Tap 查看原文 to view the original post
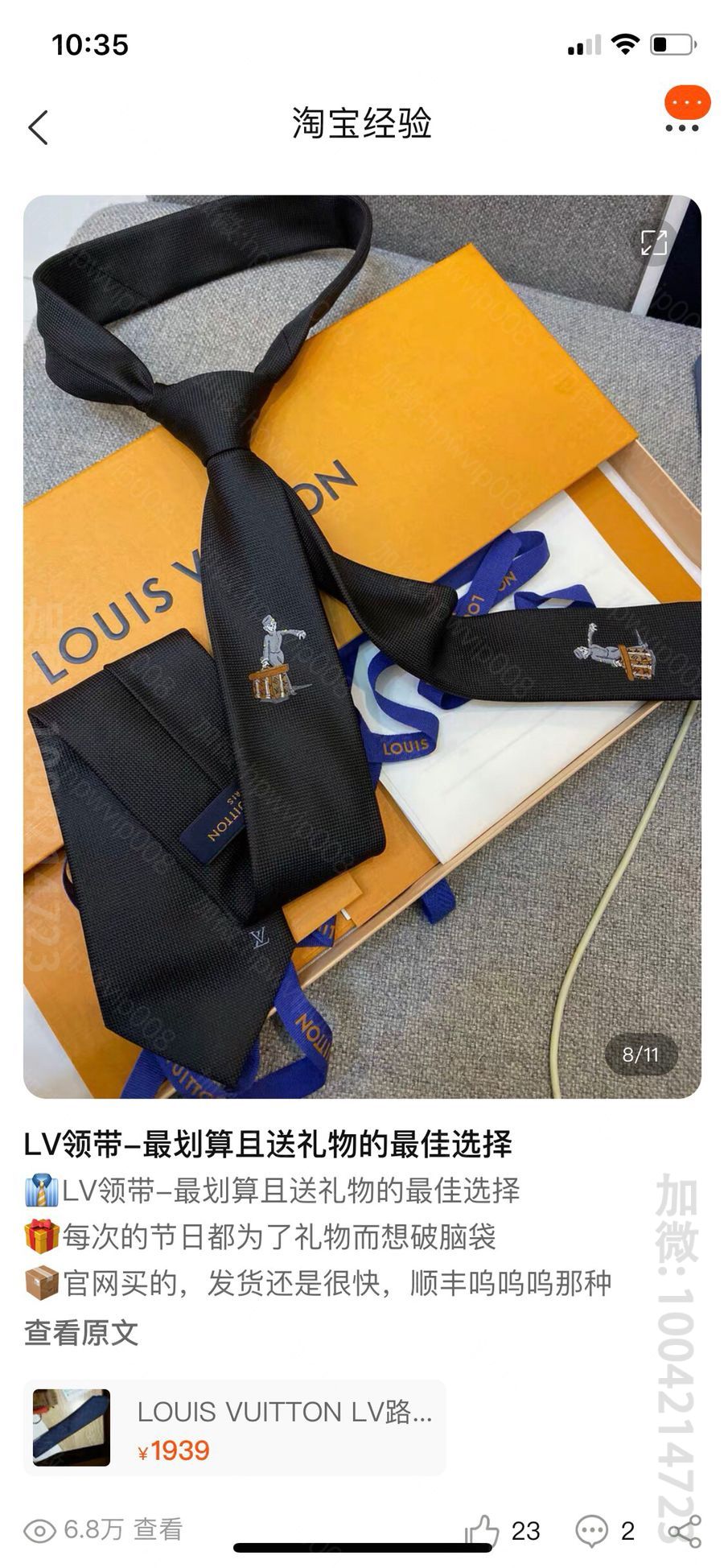 point(81,1333)
